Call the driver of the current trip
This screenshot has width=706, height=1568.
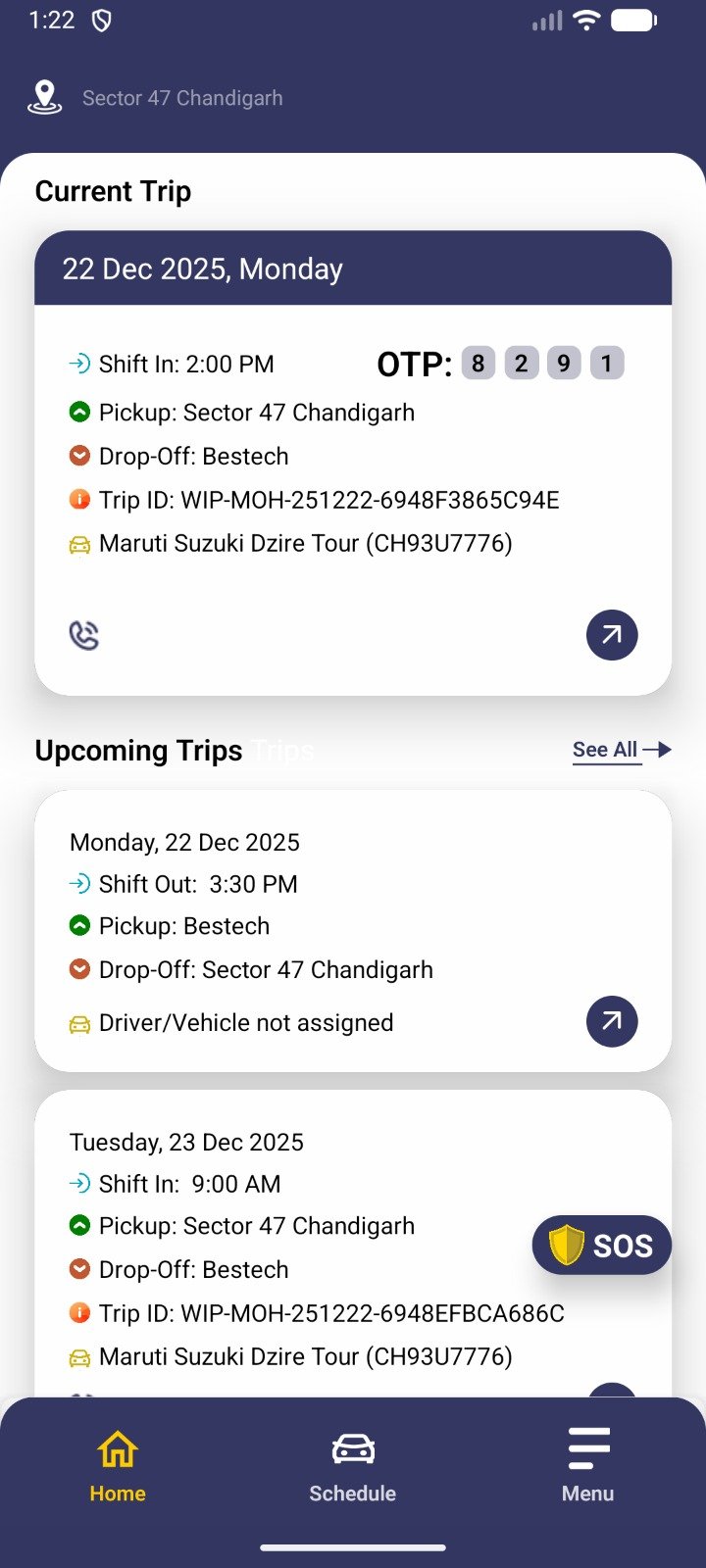click(x=84, y=635)
